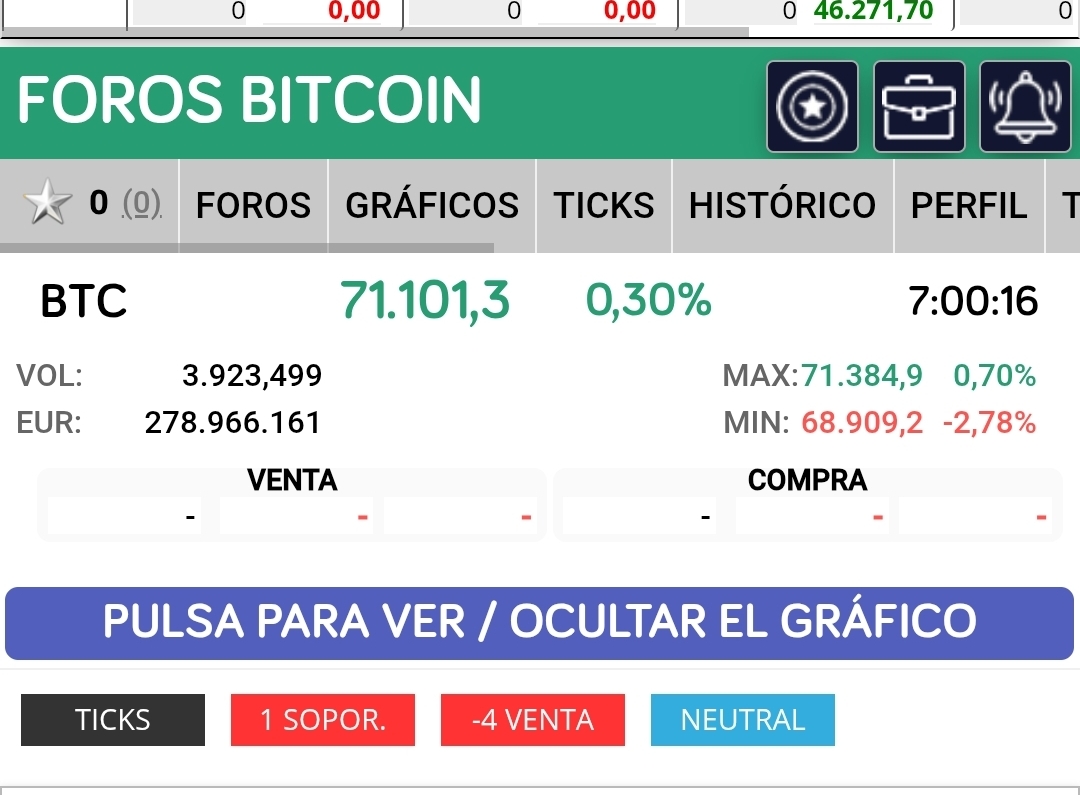
Task: Tap PULSA PARA VER / OCULTAR EL GRÁFICO
Action: [540, 622]
